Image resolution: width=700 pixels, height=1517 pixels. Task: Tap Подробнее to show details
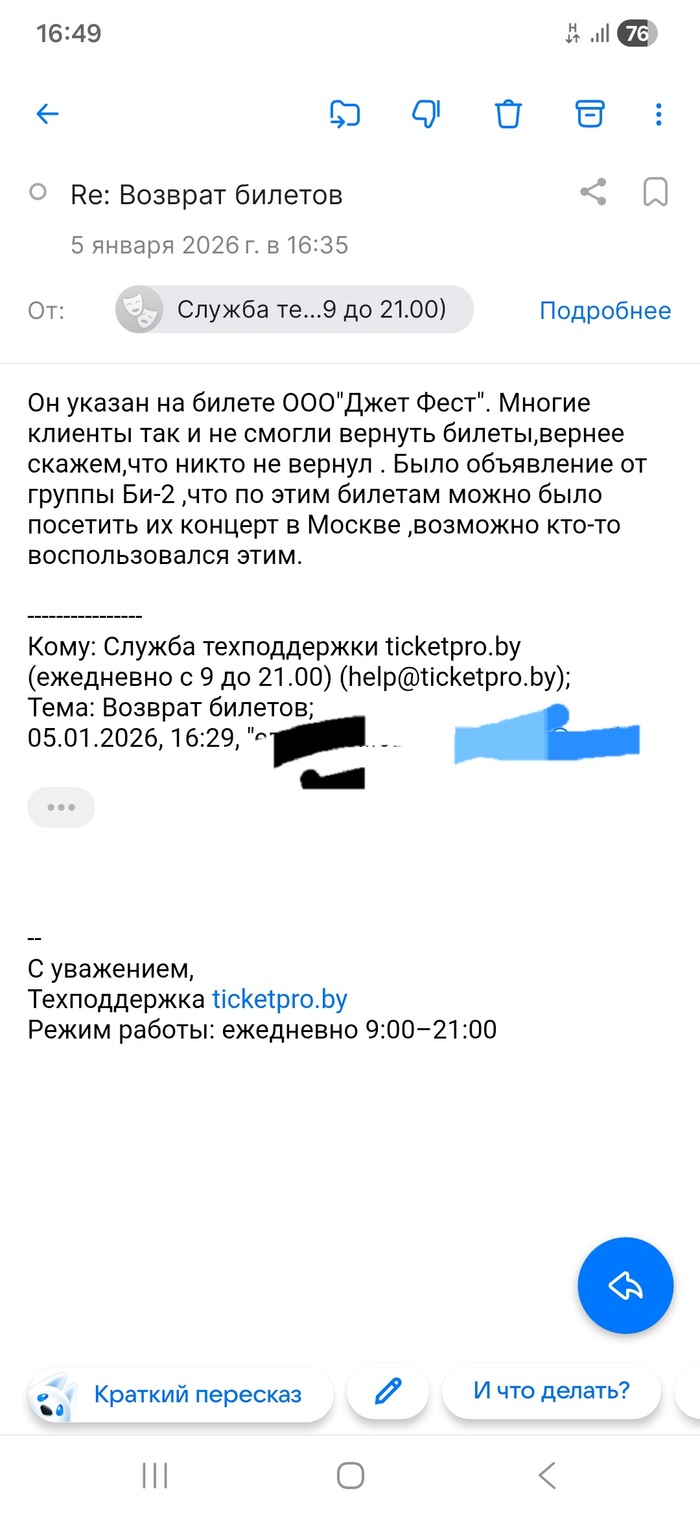[605, 310]
